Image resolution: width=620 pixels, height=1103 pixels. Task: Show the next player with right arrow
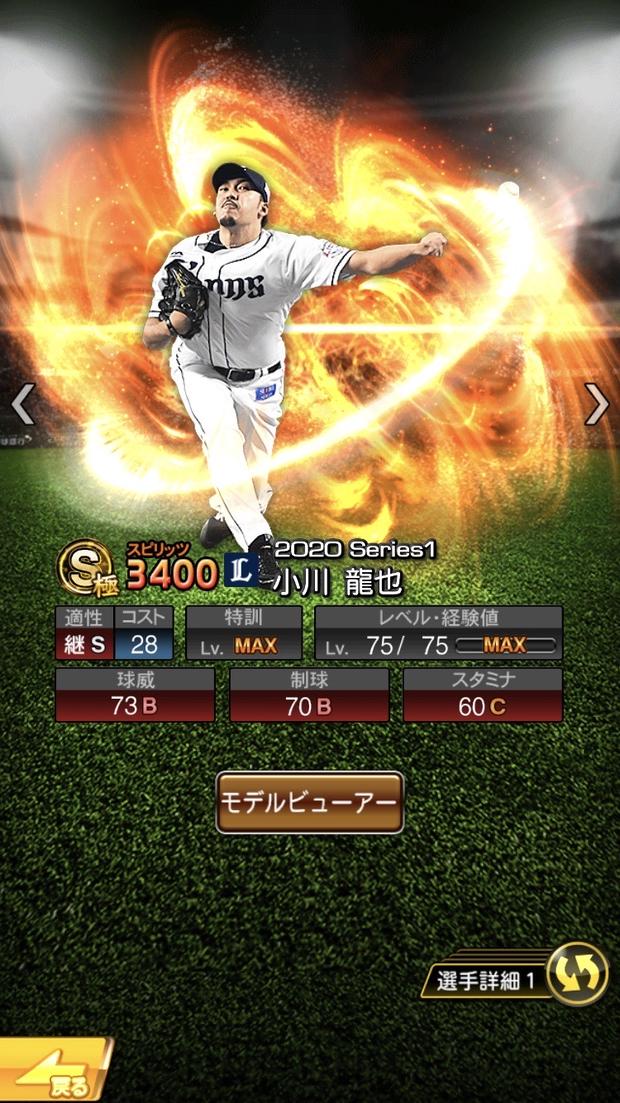597,404
